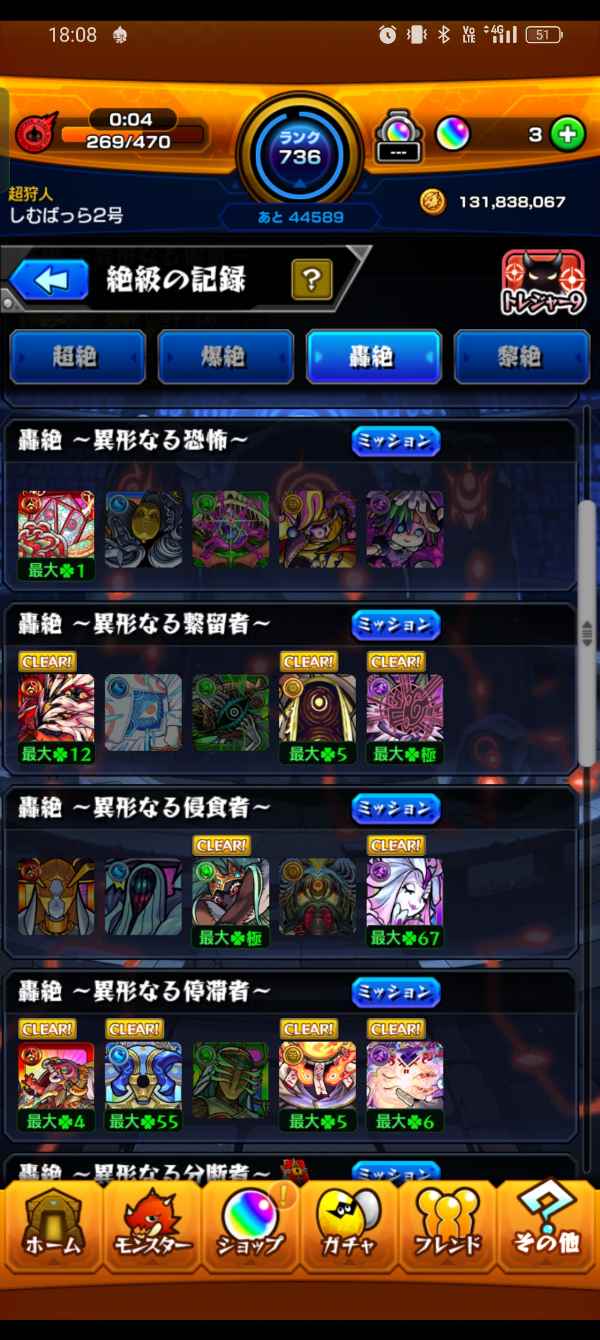
Task: Select the 最大67 monster in 異形なる侵食者
Action: point(405,896)
